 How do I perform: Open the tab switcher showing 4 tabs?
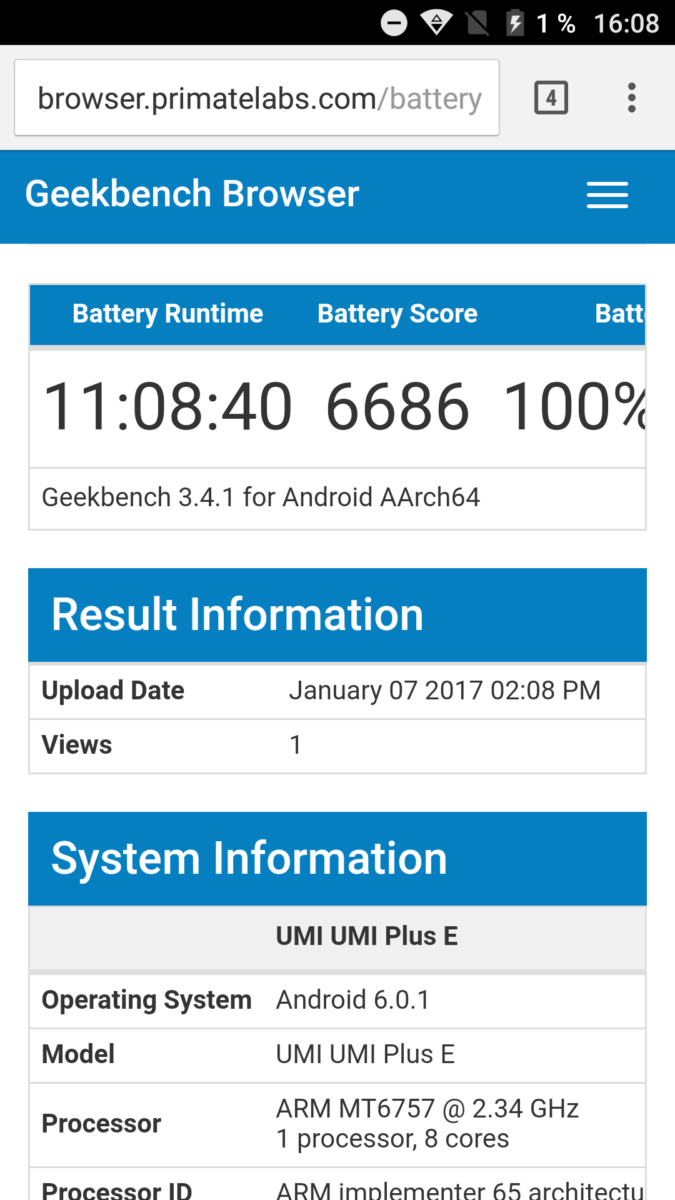pos(551,98)
